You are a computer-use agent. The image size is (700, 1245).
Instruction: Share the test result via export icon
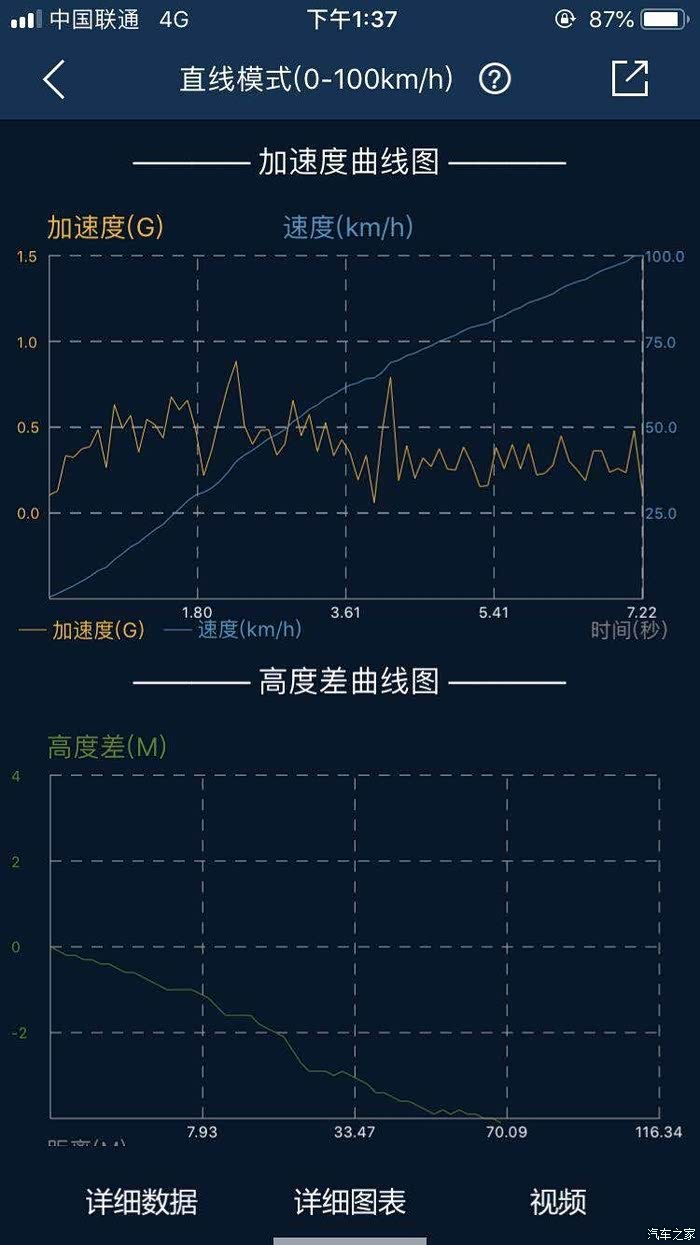click(x=630, y=79)
